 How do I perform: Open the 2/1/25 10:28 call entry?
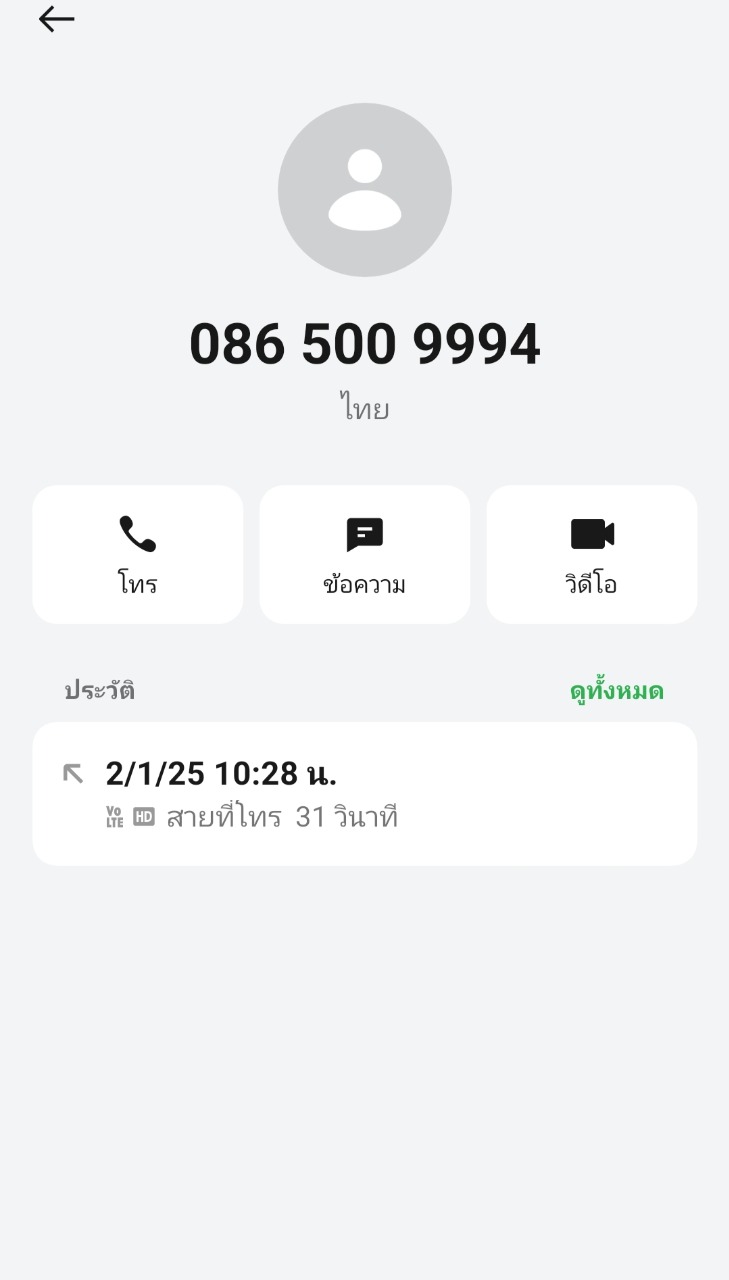pyautogui.click(x=364, y=793)
